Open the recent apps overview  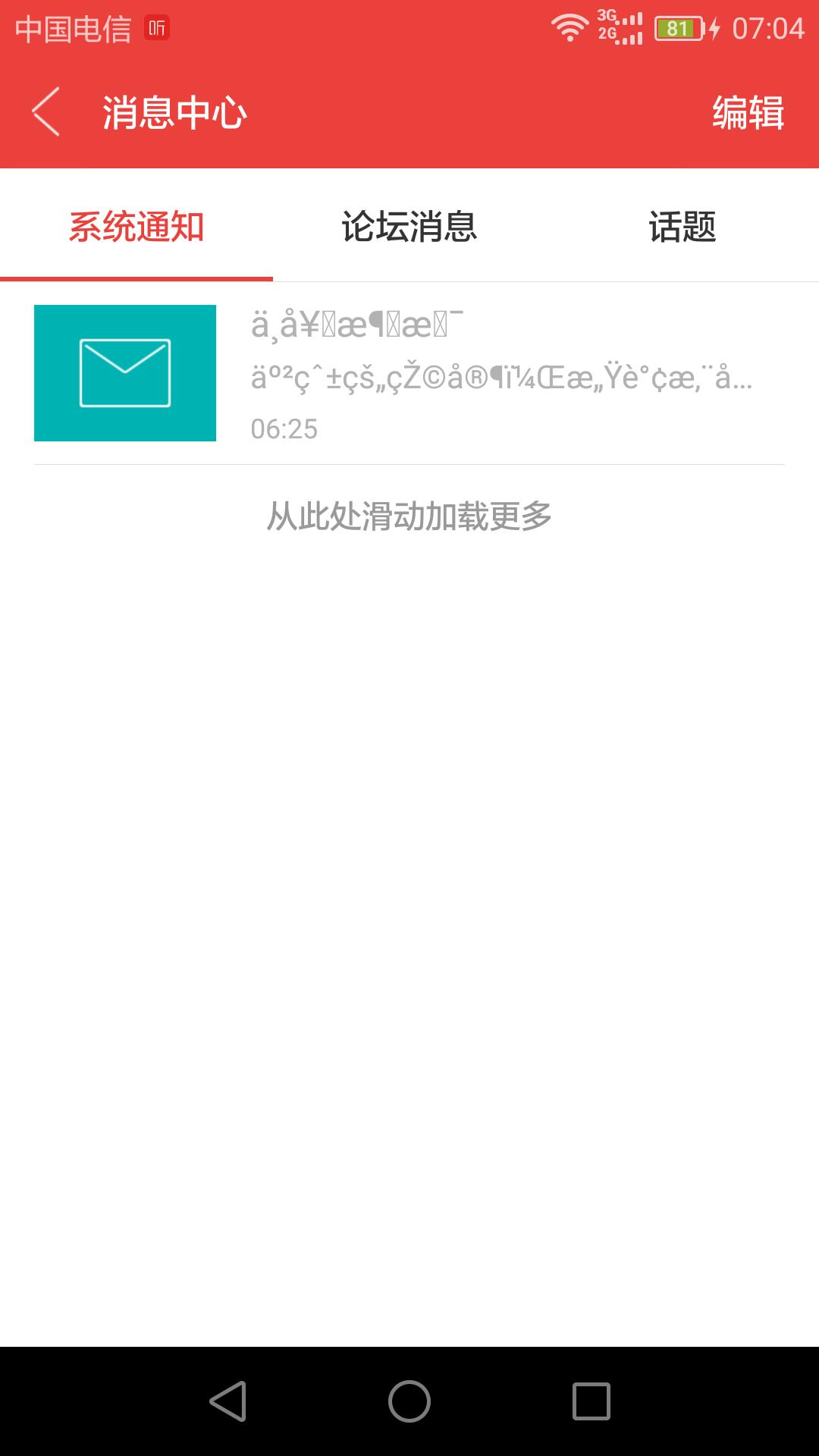tap(591, 1401)
